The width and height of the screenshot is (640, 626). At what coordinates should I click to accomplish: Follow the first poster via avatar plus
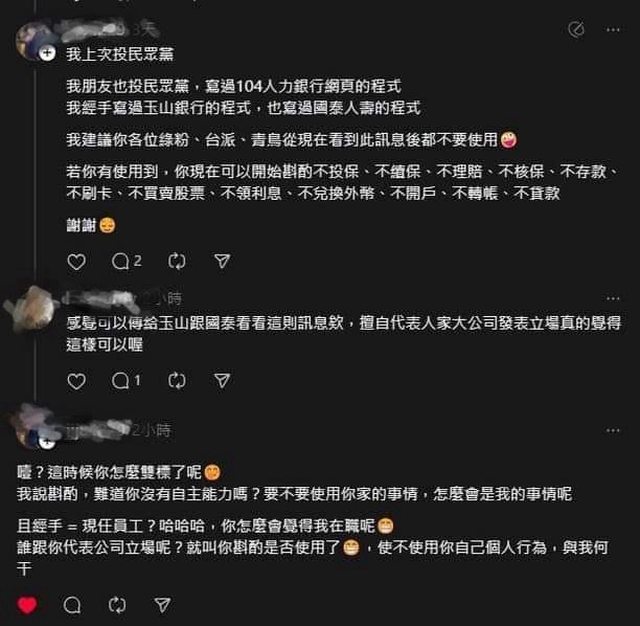[x=46, y=53]
